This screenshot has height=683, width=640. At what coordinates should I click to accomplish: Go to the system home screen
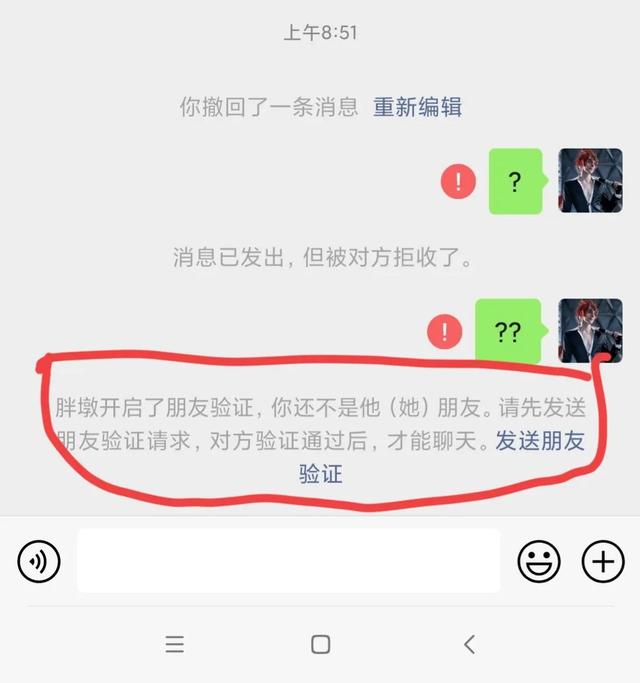pos(320,644)
